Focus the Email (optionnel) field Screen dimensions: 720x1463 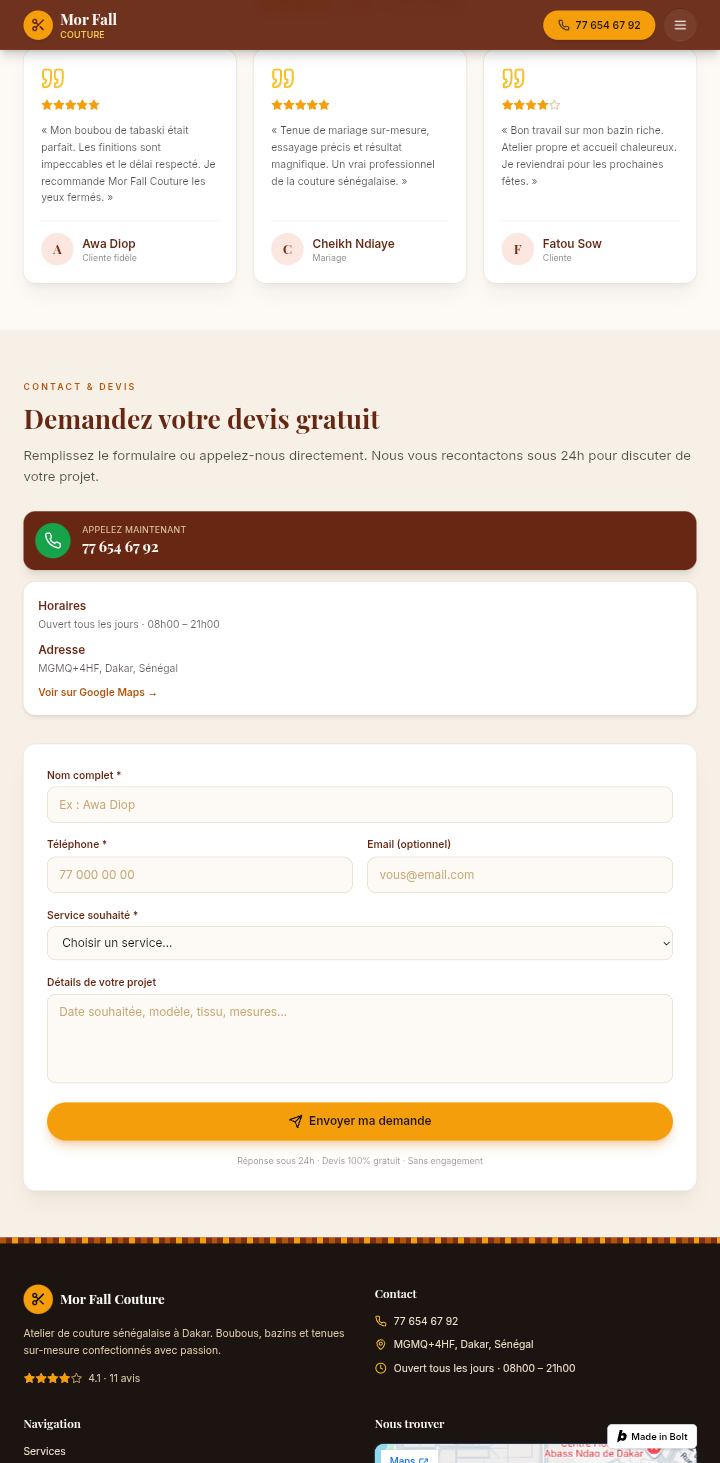520,875
